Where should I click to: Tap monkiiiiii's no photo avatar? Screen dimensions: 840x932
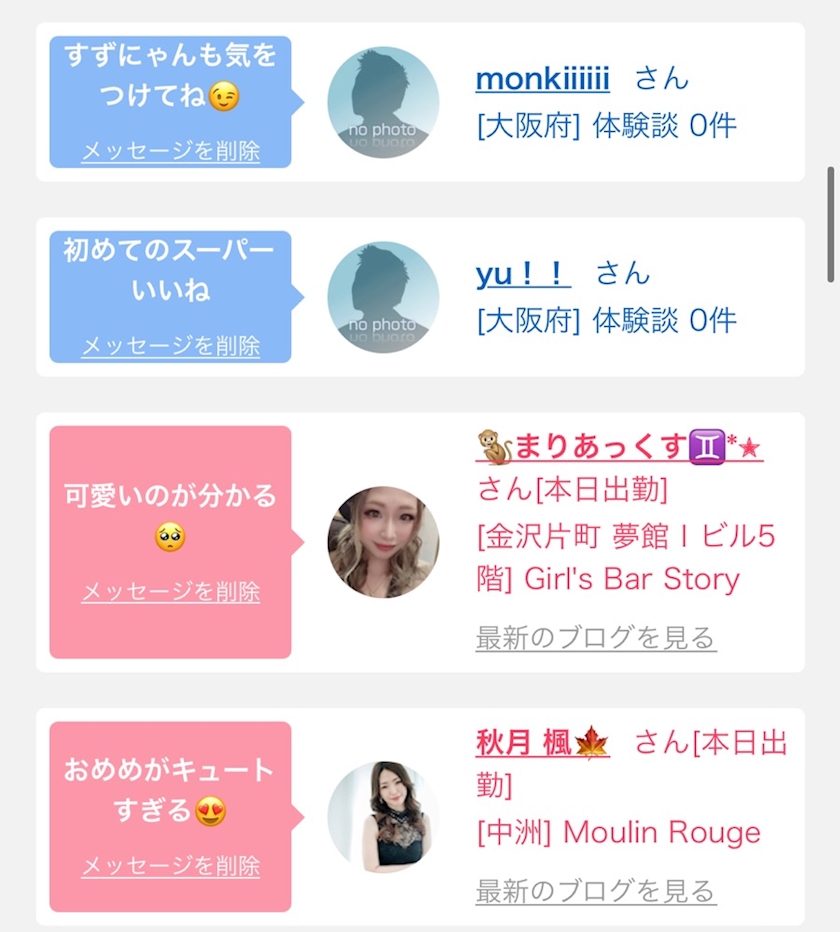(383, 102)
